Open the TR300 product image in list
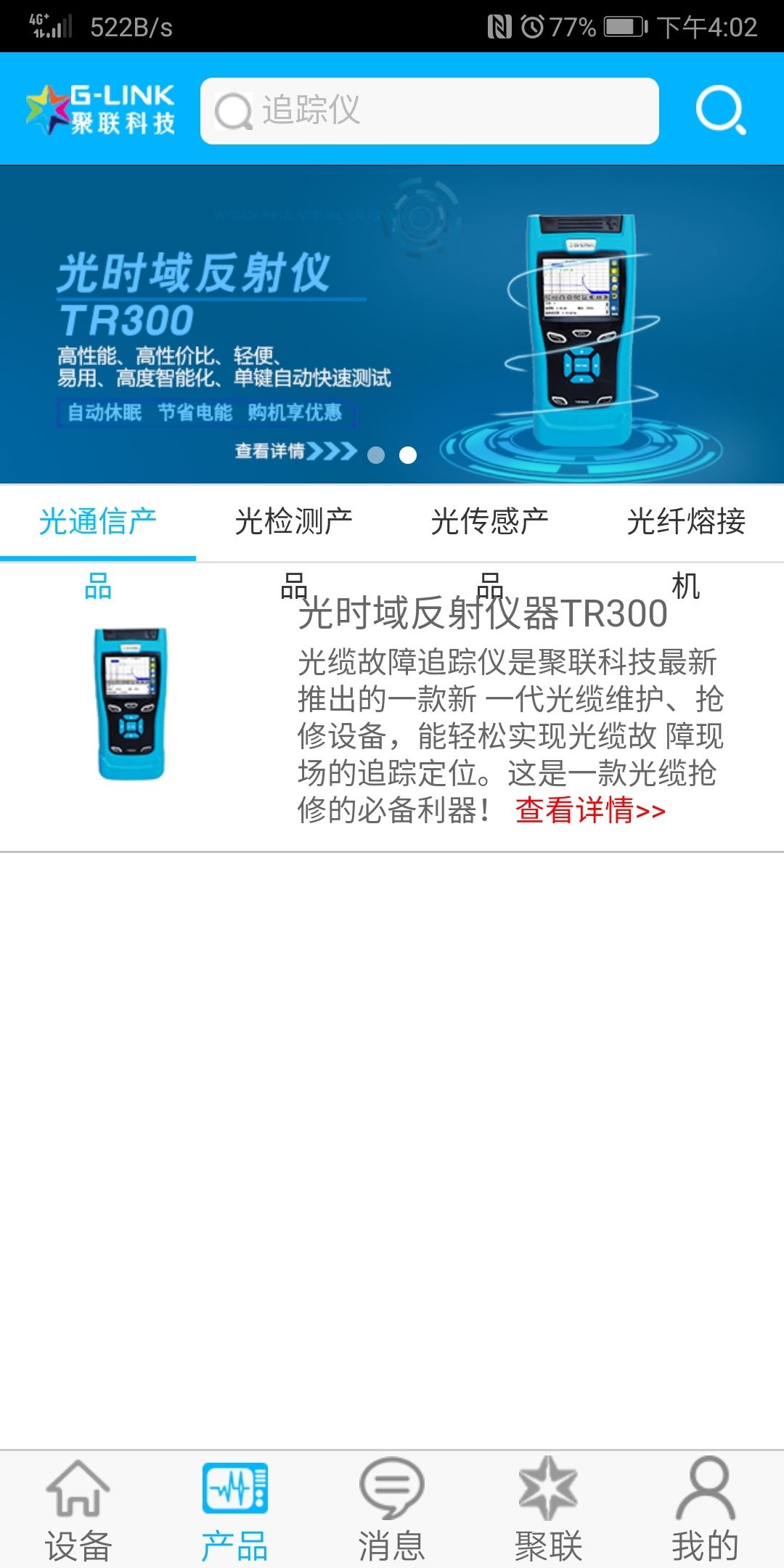The image size is (784, 1568). (x=131, y=703)
